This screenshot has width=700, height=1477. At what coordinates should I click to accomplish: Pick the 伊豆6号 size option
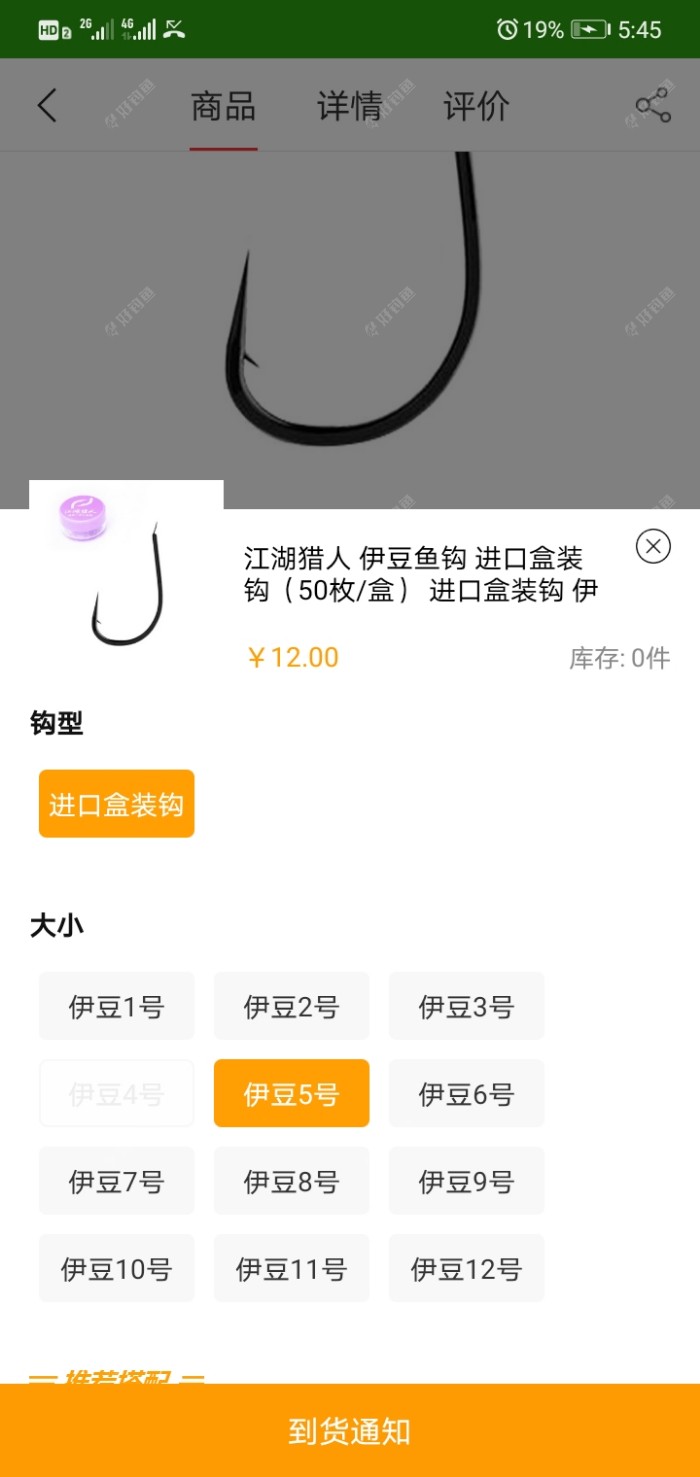point(466,1093)
